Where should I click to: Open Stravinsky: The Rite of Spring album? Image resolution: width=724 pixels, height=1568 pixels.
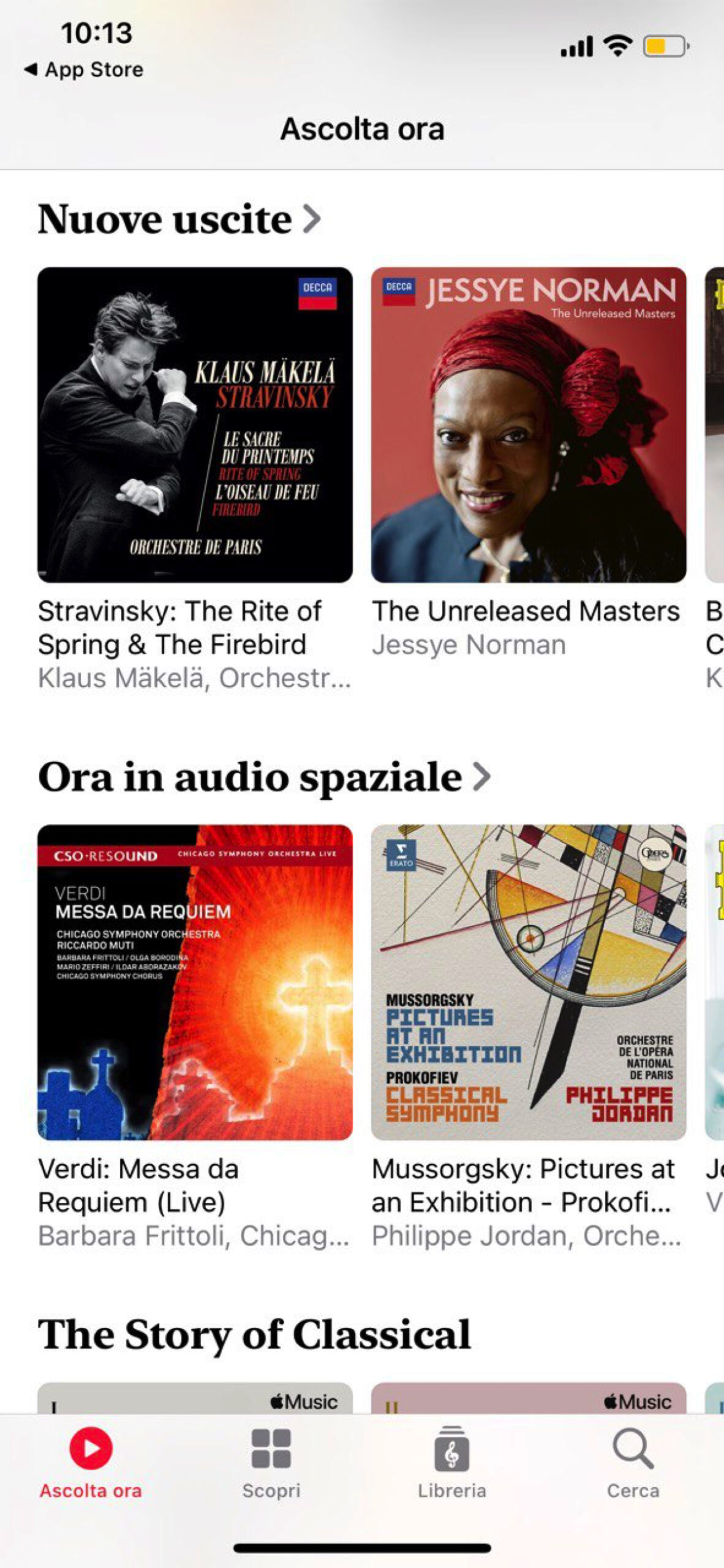195,424
